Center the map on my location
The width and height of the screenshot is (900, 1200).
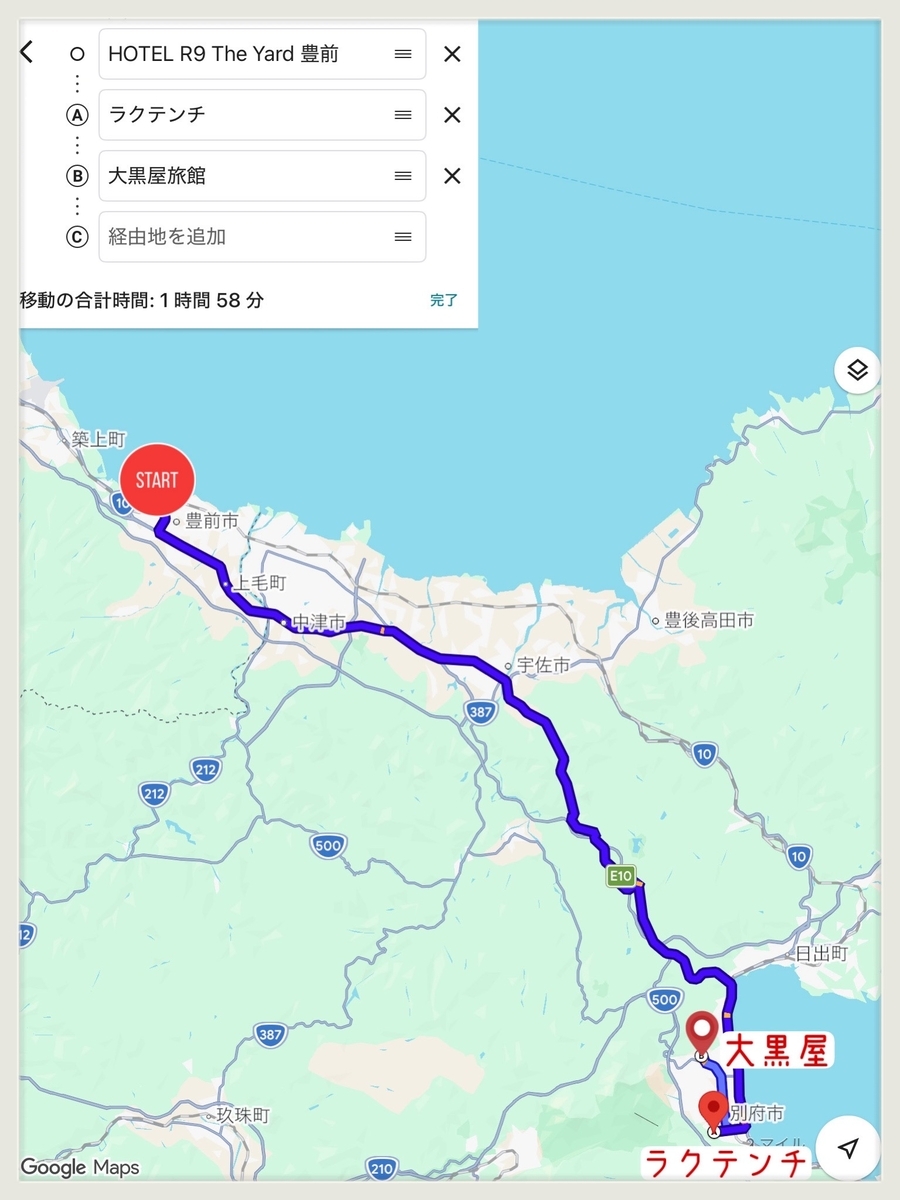click(848, 1146)
